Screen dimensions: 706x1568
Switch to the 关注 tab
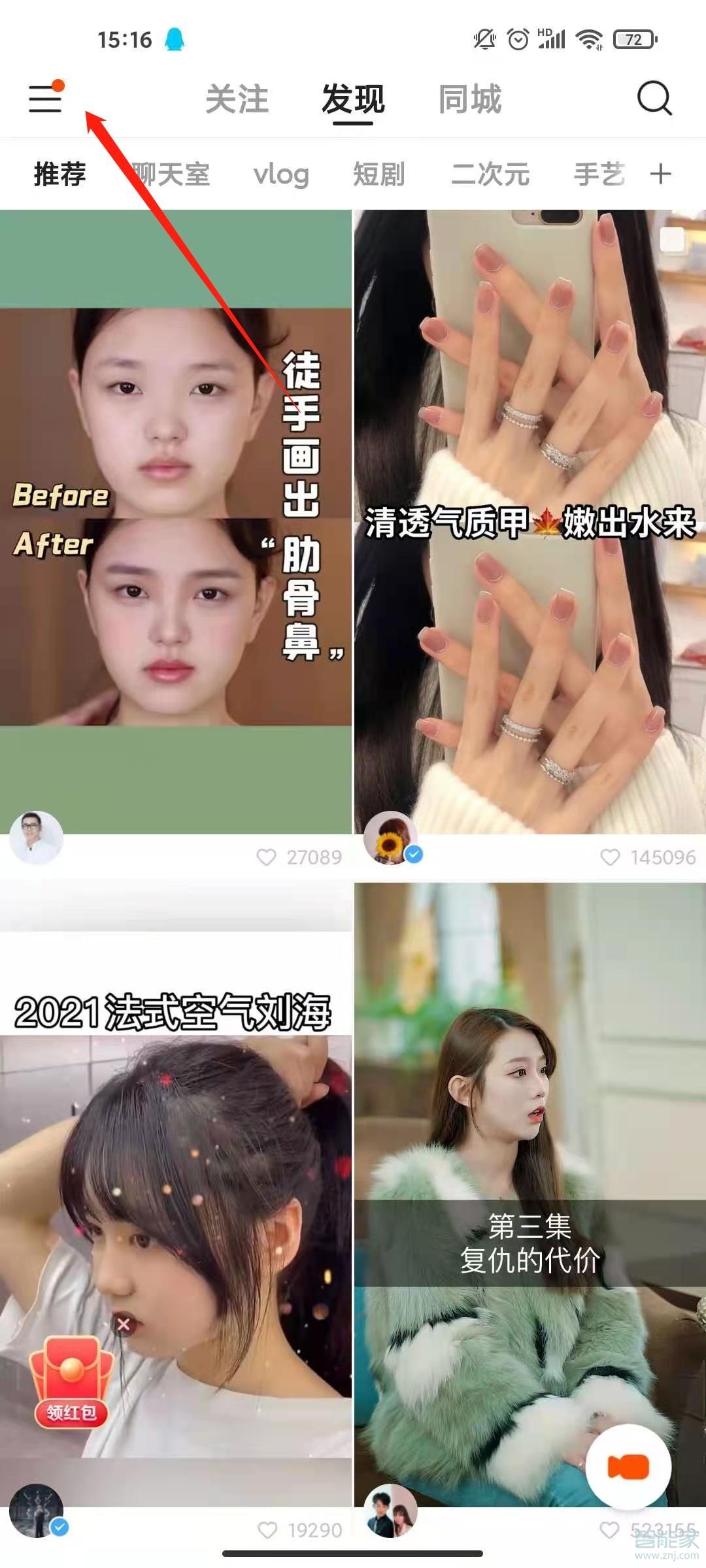point(237,99)
